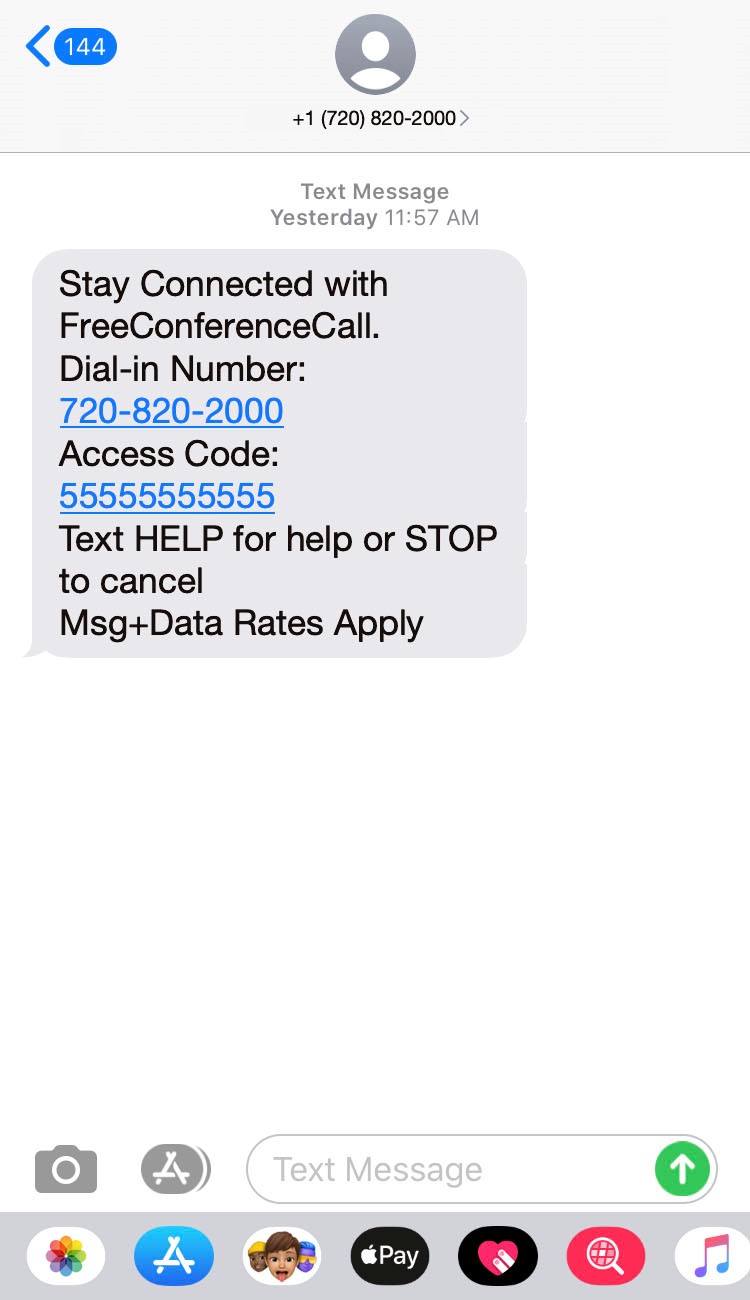Open contact details for +1 (720) 820-2000
750x1300 pixels.
[380, 118]
